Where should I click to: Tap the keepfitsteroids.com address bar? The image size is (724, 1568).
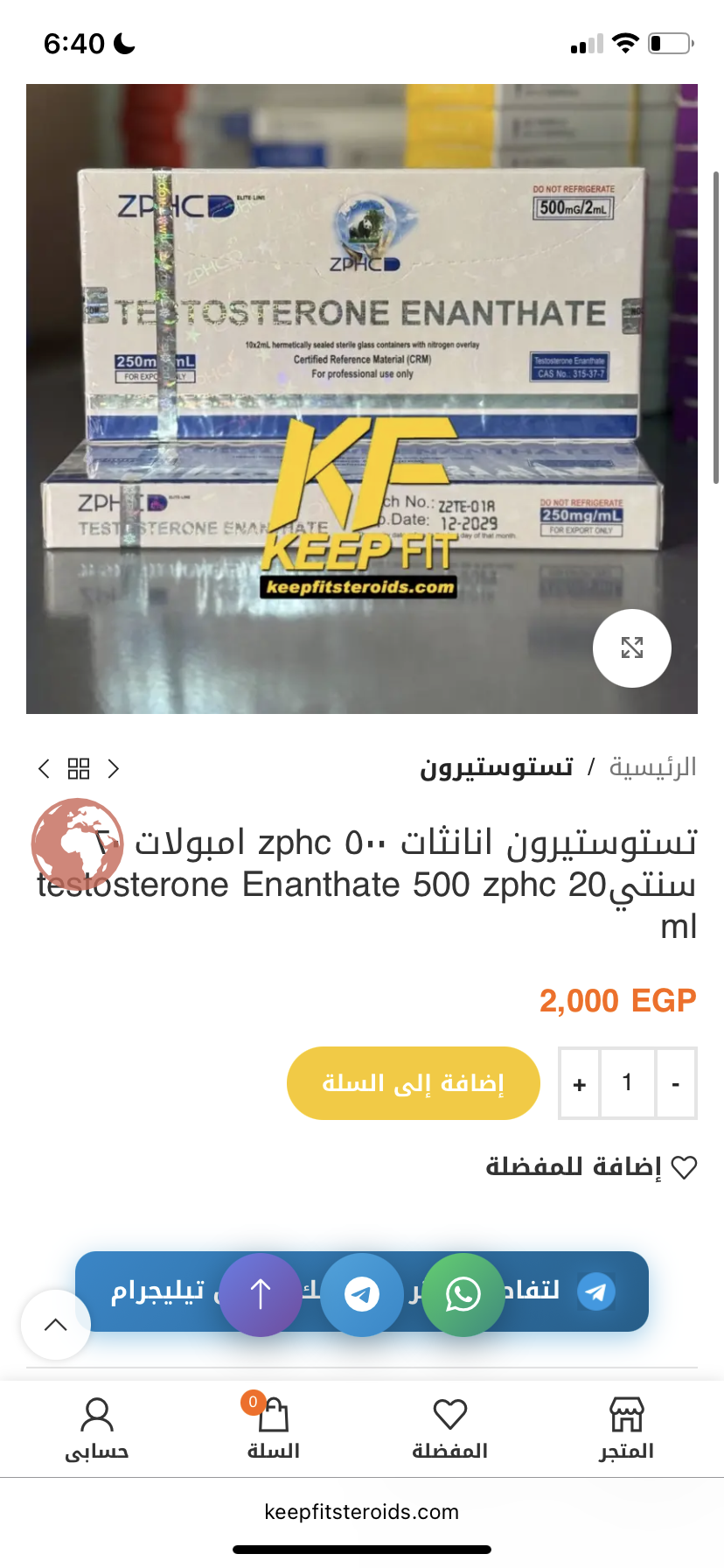click(x=362, y=1512)
